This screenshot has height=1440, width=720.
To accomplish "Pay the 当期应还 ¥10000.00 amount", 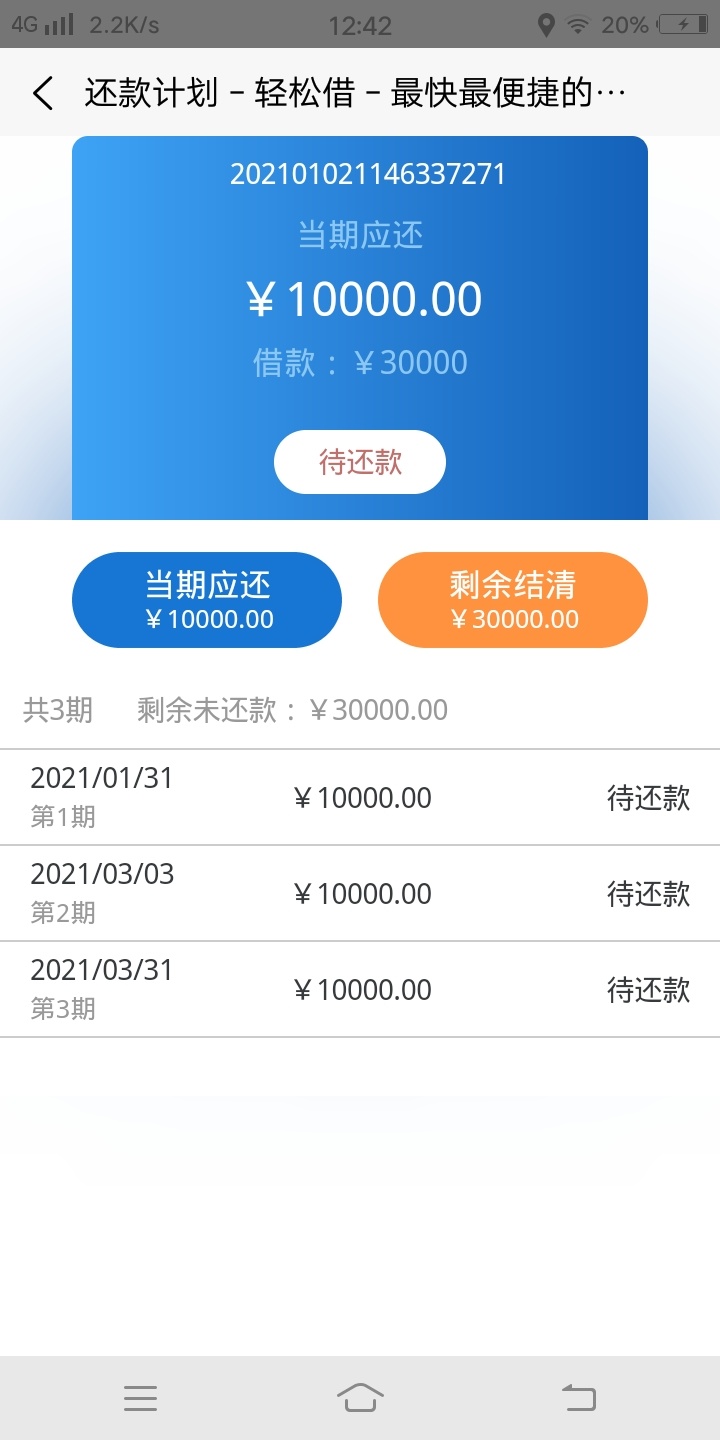I will point(207,600).
